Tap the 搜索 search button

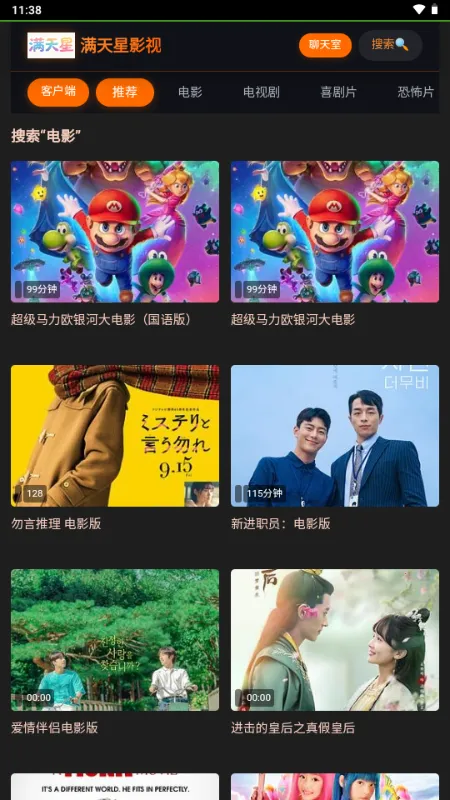[390, 45]
